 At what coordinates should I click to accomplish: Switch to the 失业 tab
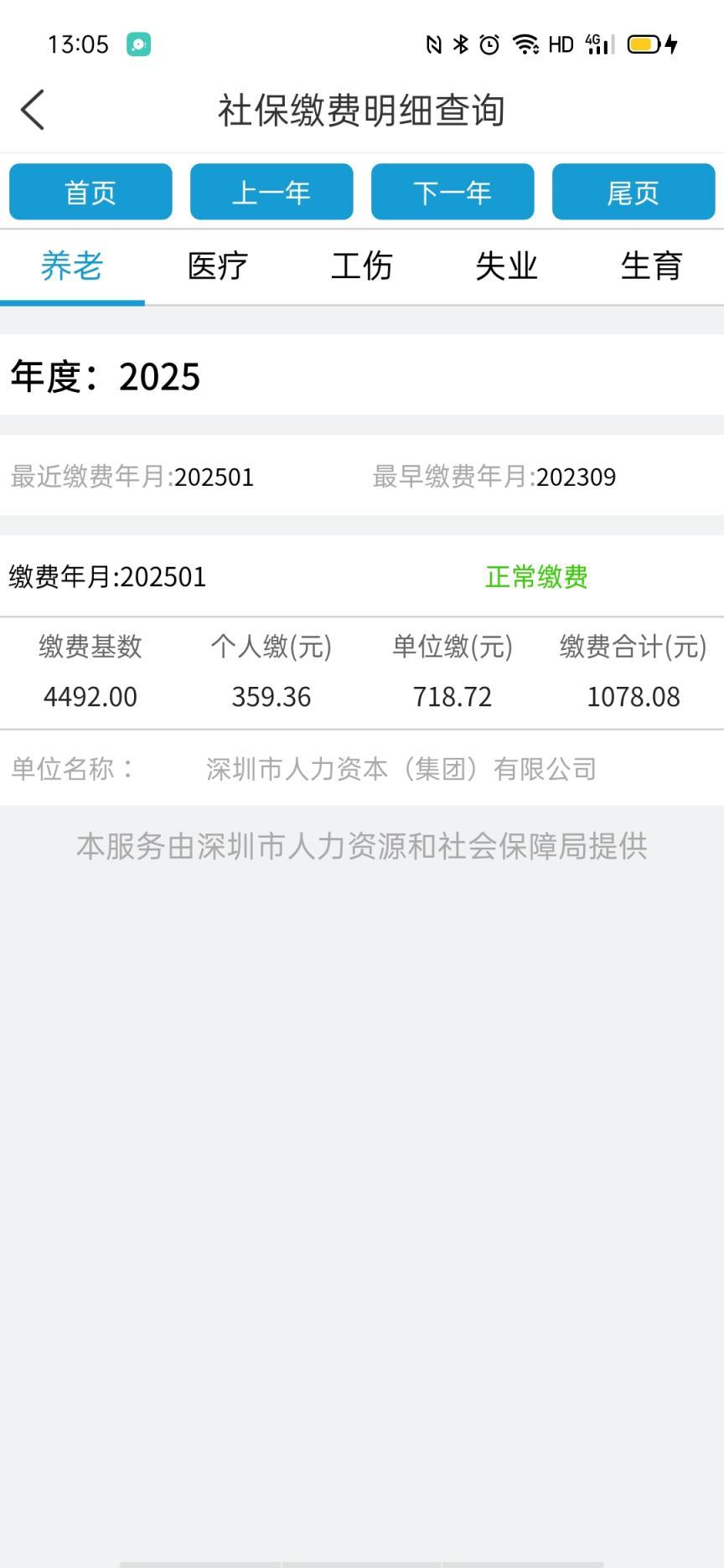(507, 266)
